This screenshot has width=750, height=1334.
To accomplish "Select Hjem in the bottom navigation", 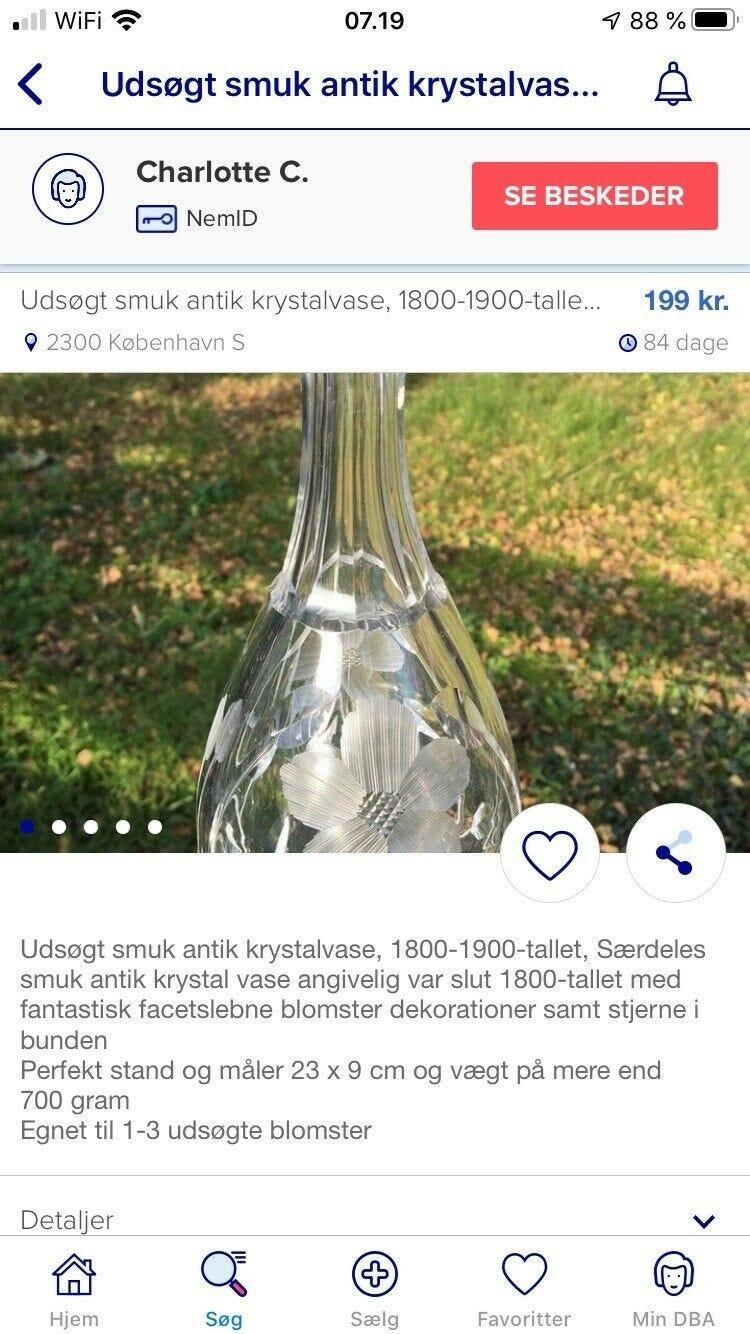I will (75, 1288).
